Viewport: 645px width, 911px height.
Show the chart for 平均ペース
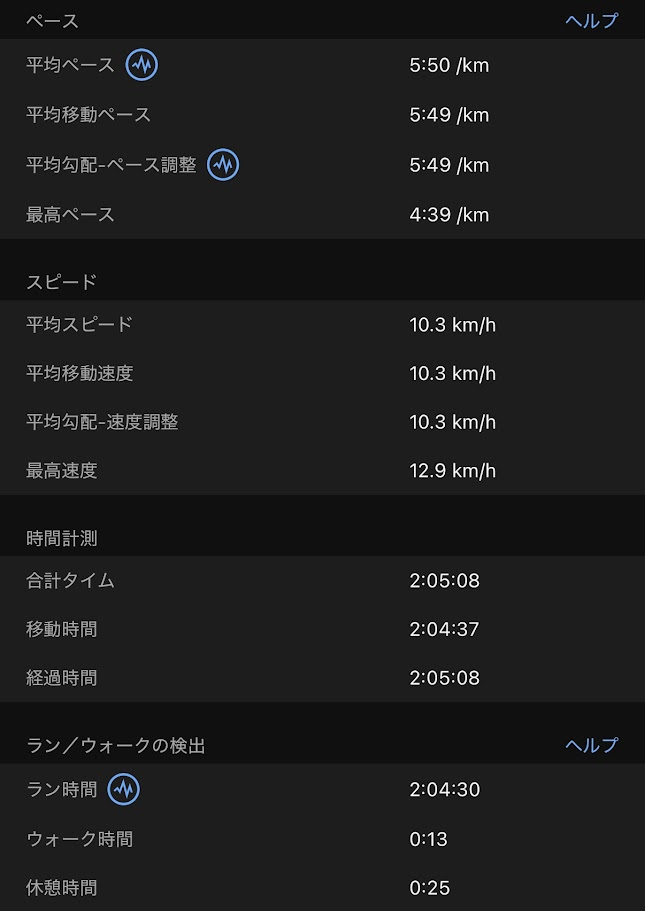tap(142, 66)
